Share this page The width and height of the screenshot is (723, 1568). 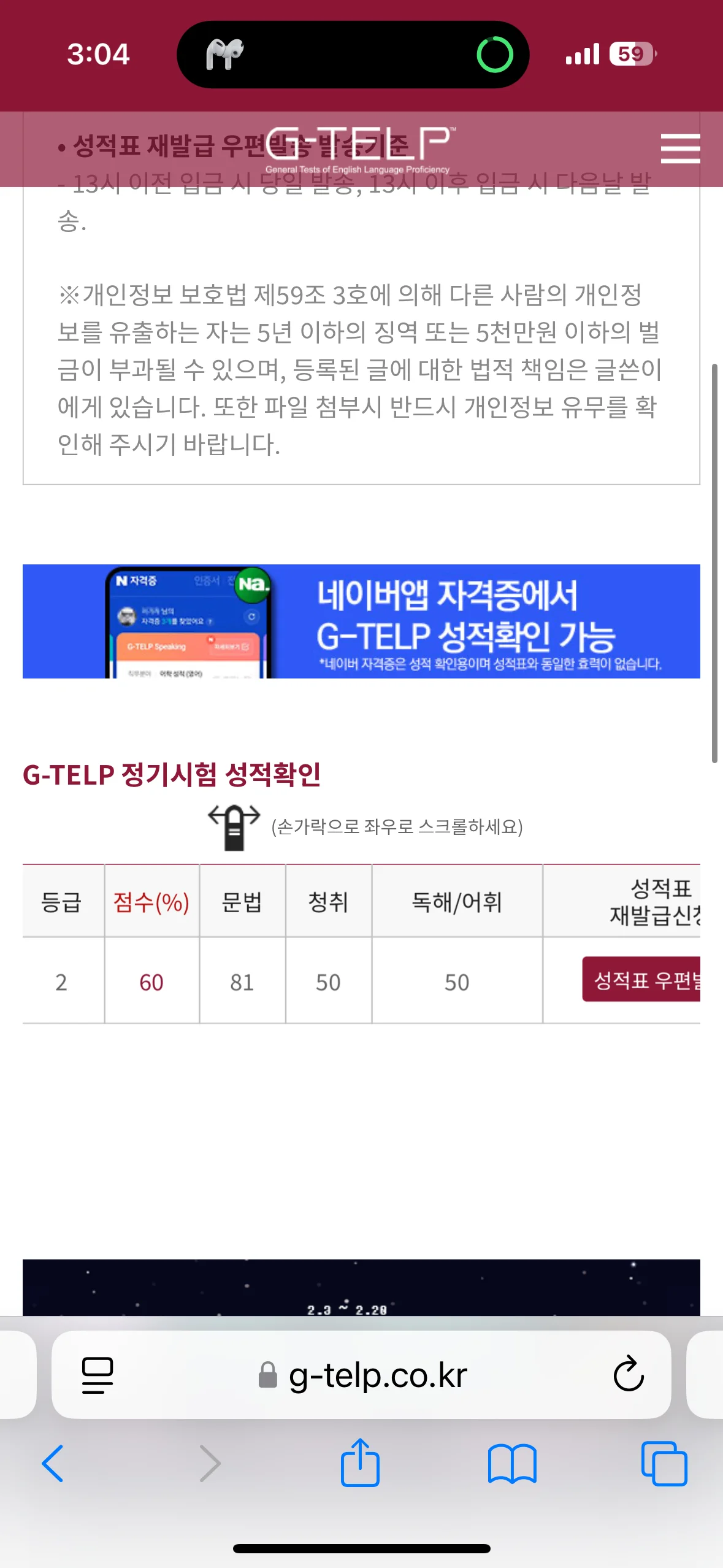click(x=360, y=1463)
